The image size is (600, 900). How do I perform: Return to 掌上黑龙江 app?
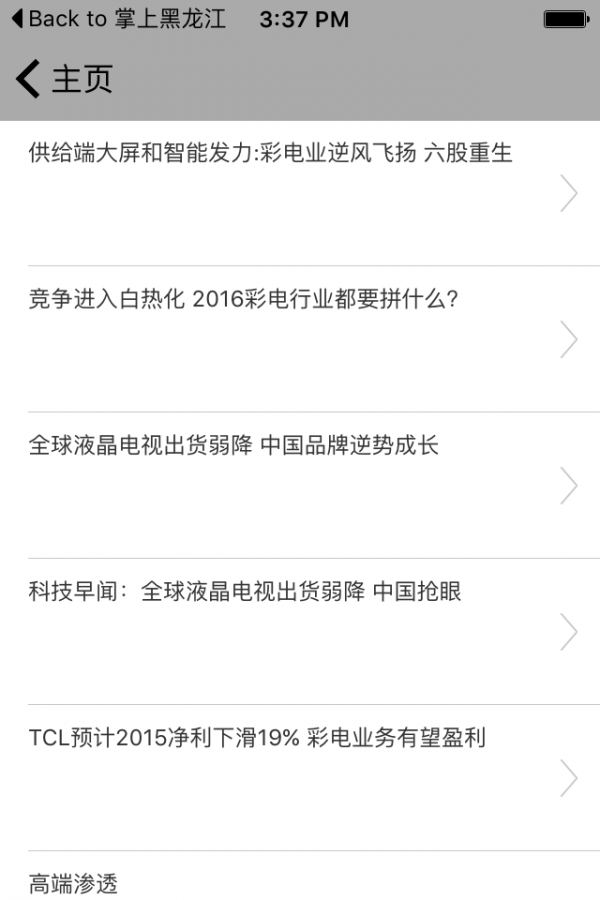tap(118, 19)
